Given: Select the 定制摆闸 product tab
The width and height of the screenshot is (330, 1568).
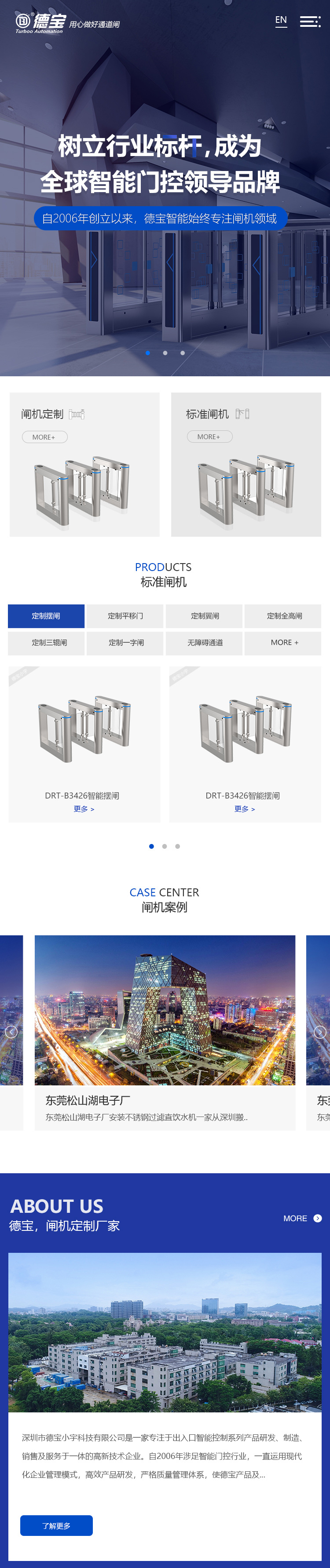Looking at the screenshot, I should click(x=46, y=616).
